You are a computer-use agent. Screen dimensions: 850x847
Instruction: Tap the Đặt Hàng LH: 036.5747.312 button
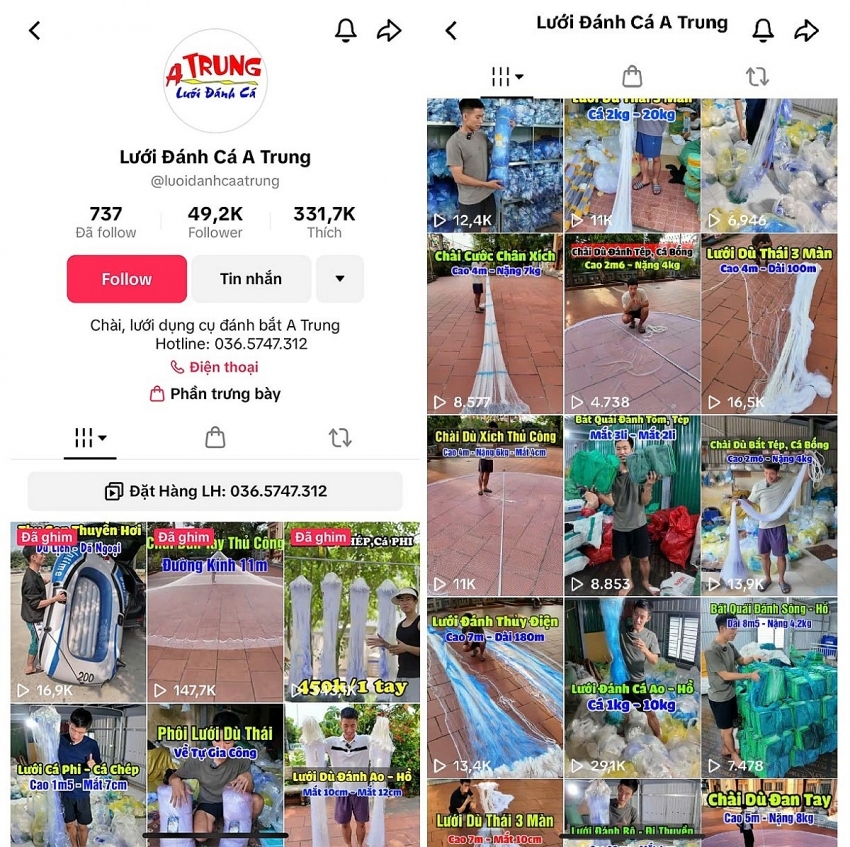tap(215, 491)
